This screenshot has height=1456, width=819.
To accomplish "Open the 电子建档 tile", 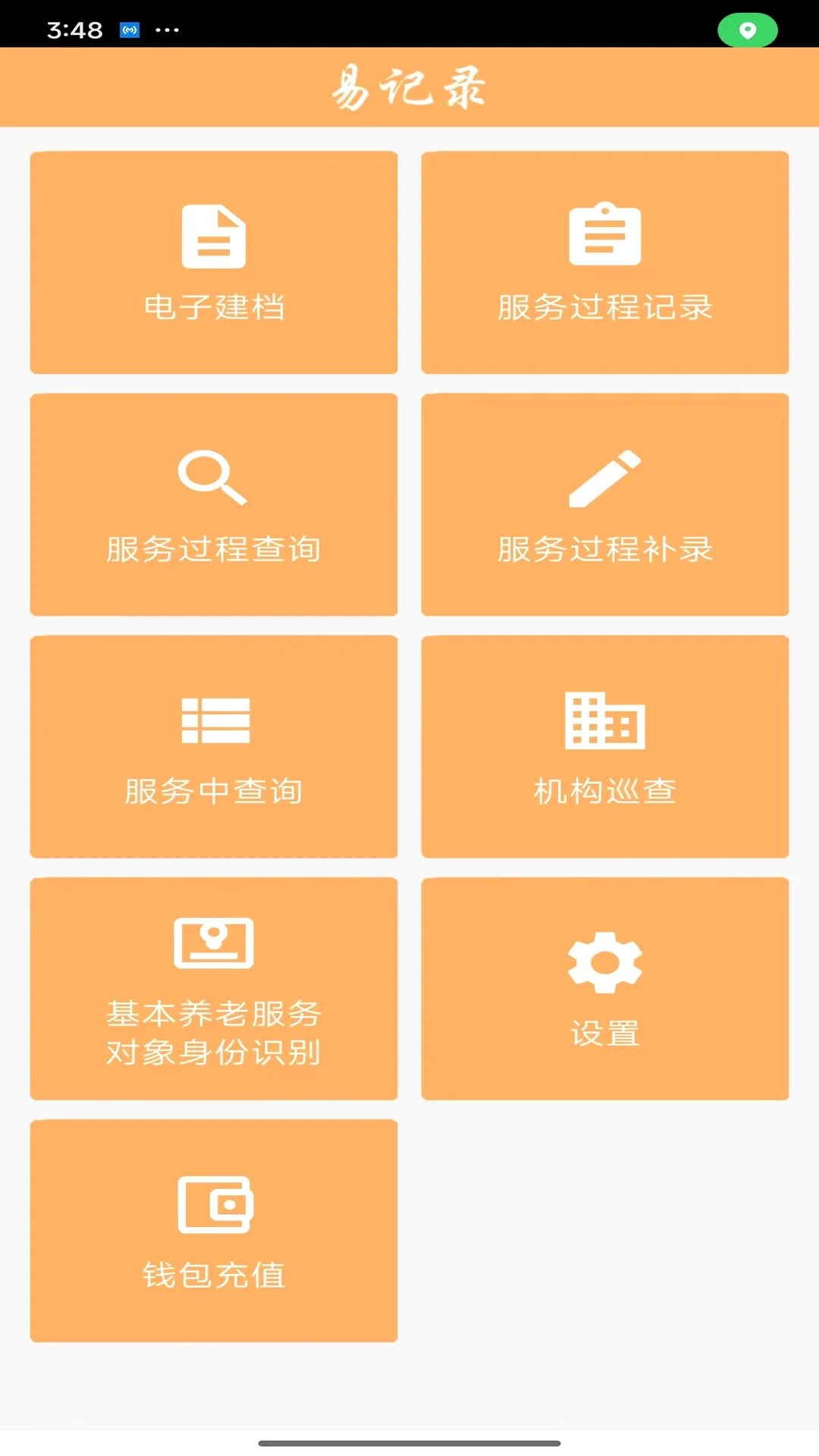I will (214, 262).
